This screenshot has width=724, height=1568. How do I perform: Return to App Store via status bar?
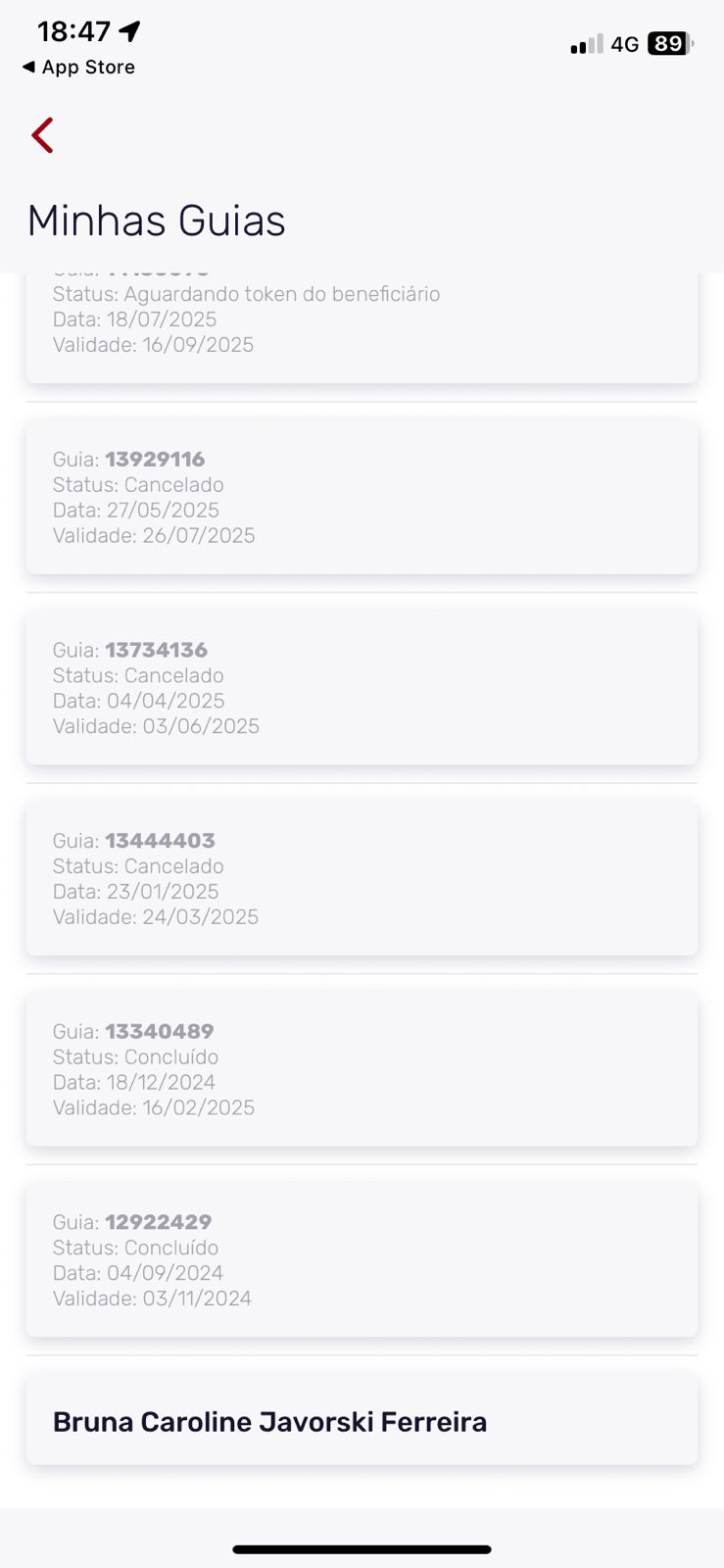coord(78,68)
